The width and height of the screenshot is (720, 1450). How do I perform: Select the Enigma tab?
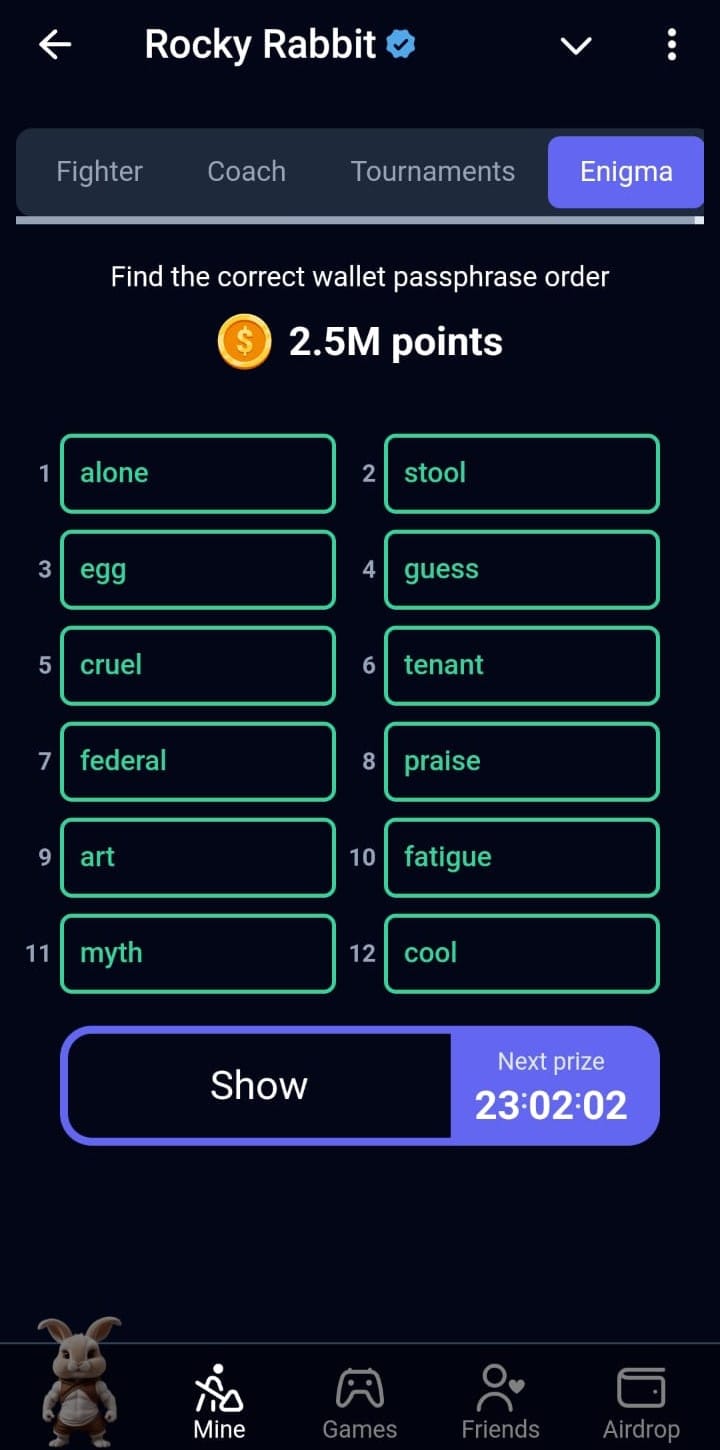tap(626, 171)
